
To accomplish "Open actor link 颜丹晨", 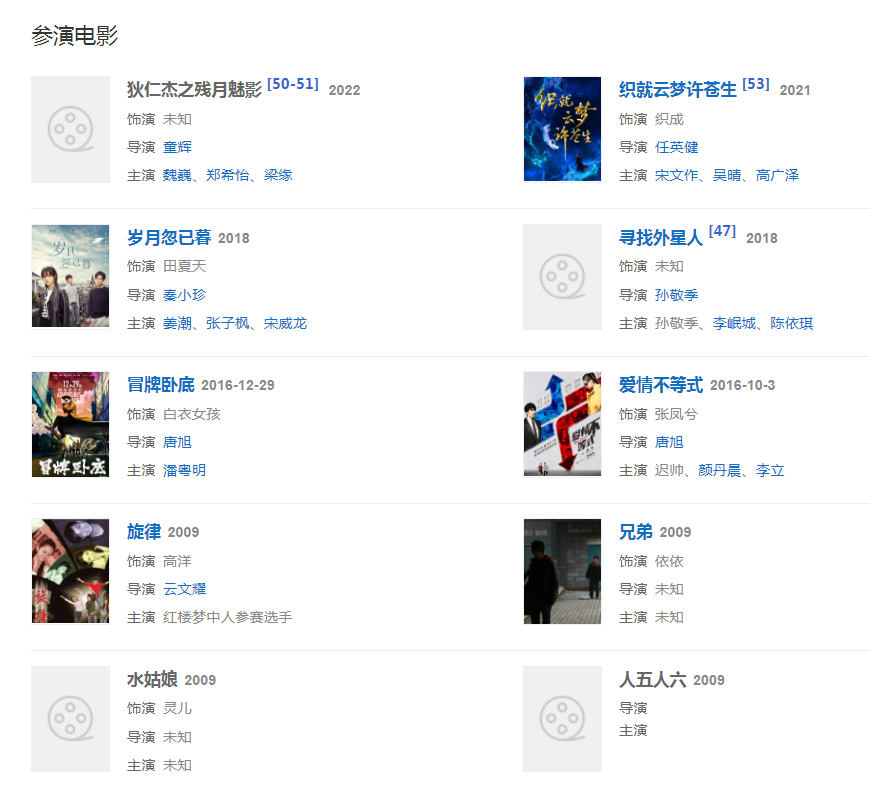I will click(720, 470).
